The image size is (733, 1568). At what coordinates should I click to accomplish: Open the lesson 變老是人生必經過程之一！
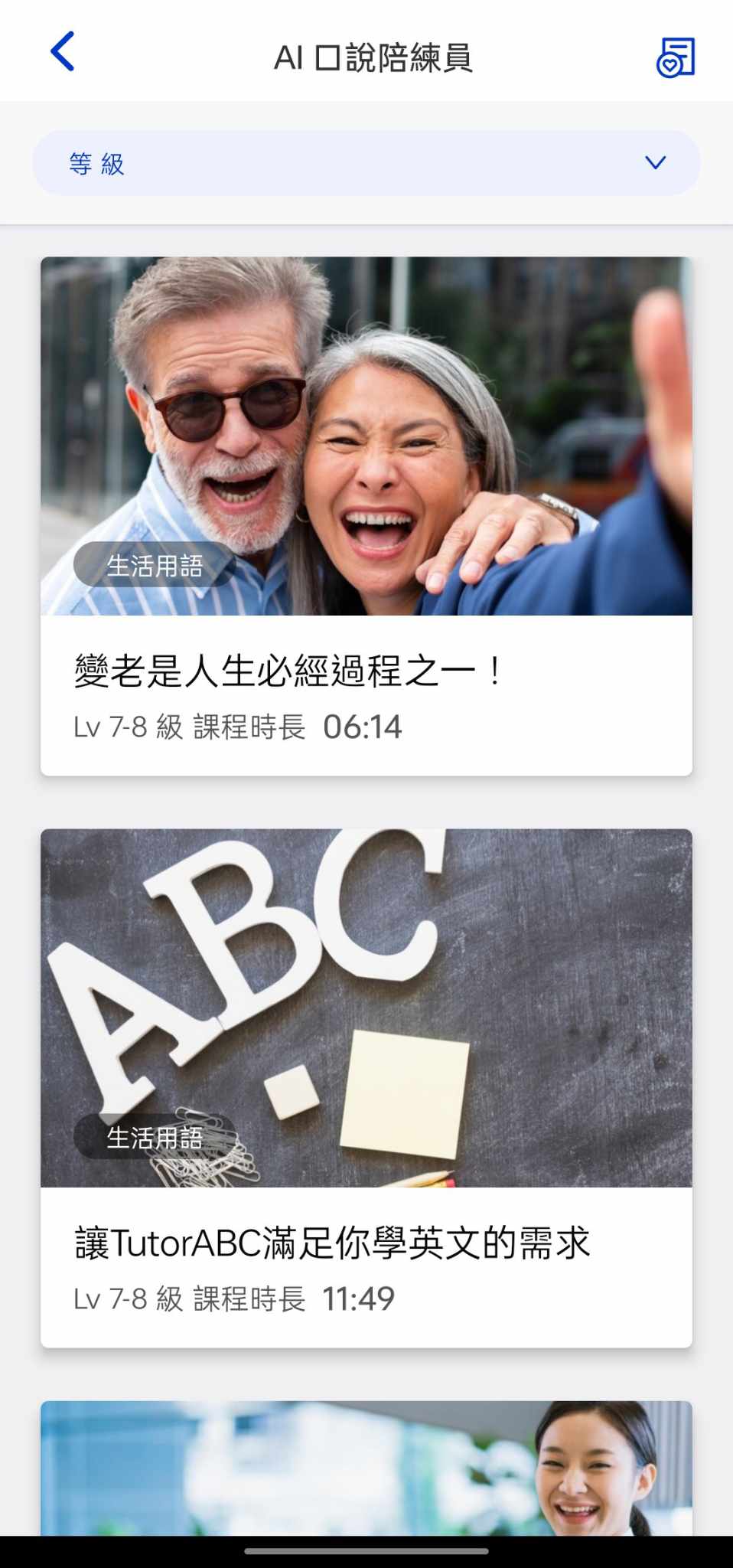[366, 516]
